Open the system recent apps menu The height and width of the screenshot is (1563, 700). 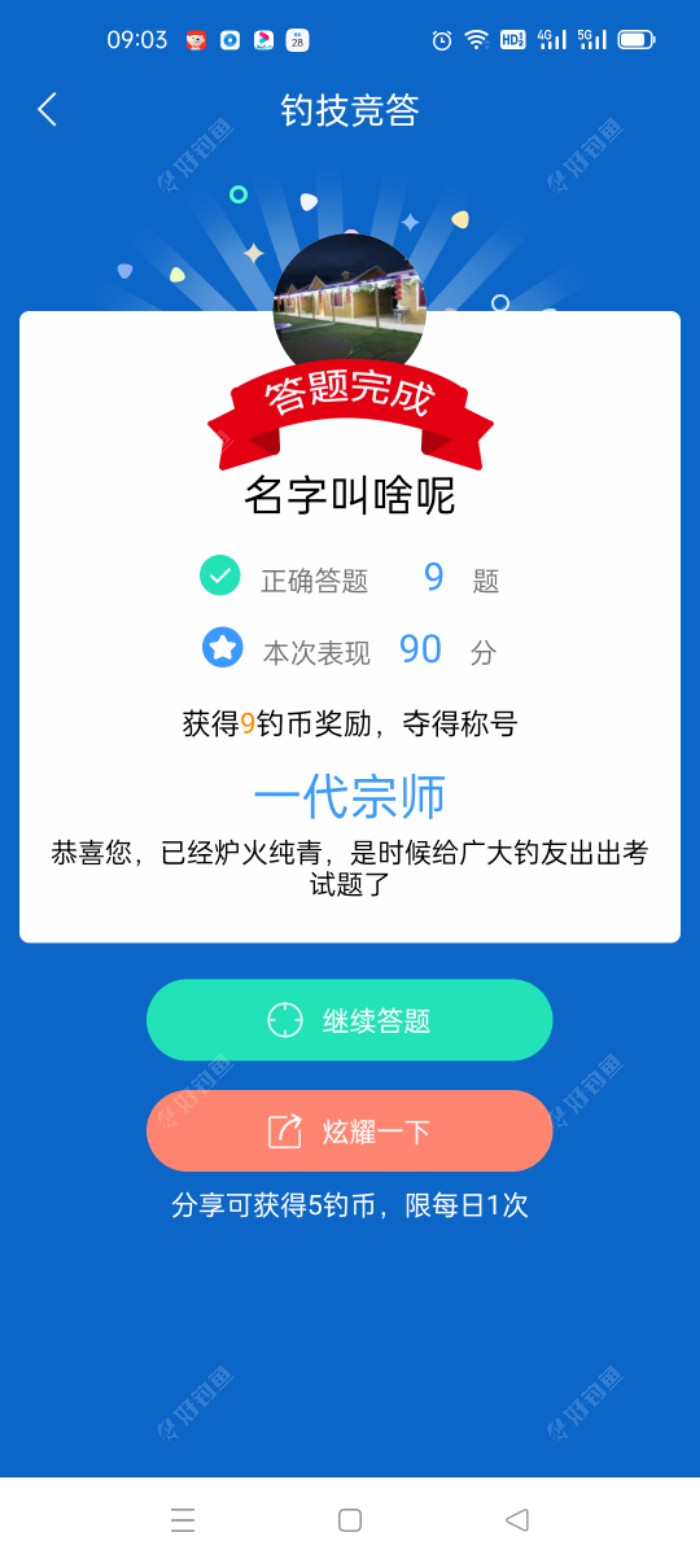(183, 1520)
